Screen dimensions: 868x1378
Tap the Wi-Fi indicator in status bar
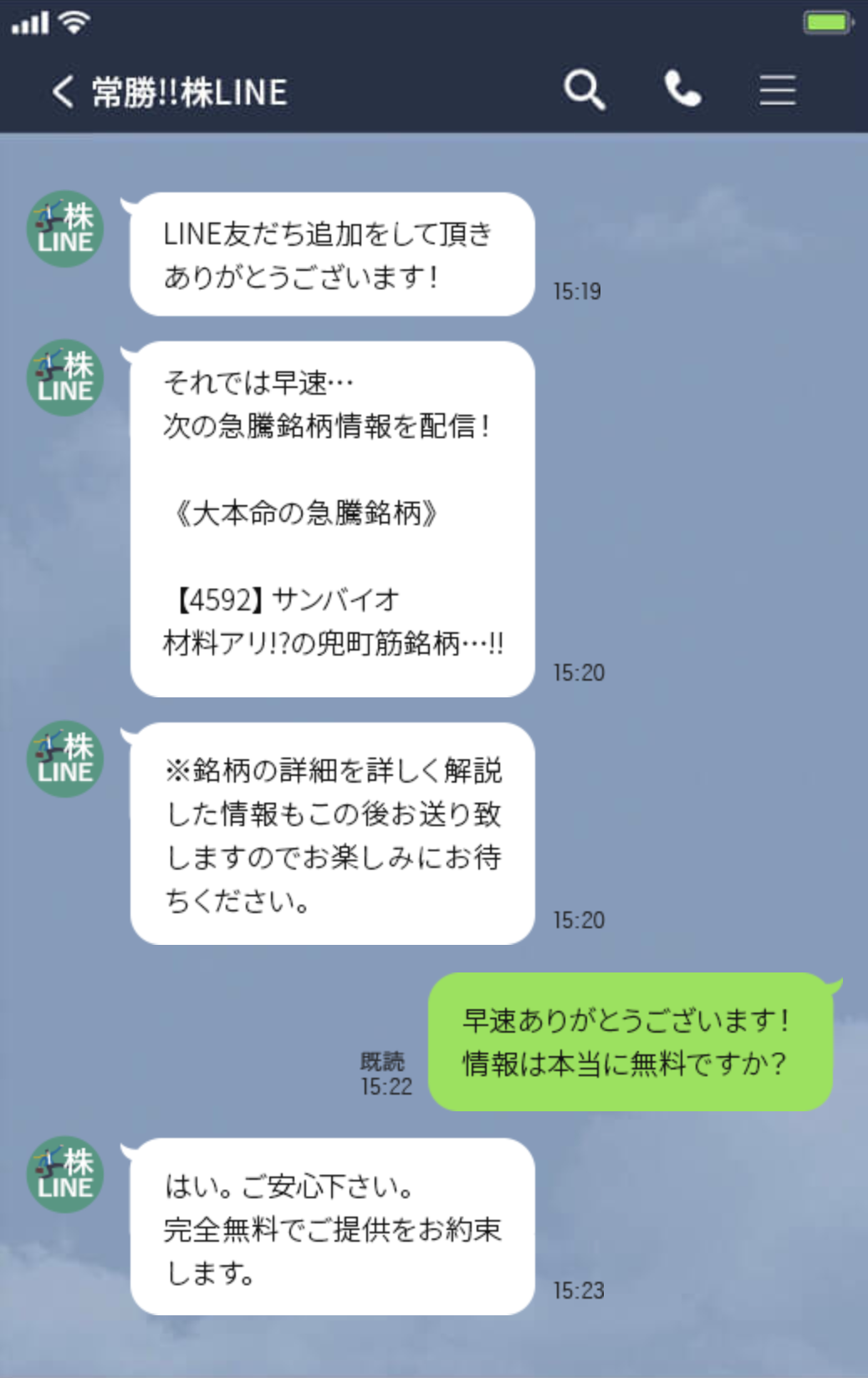click(x=77, y=23)
